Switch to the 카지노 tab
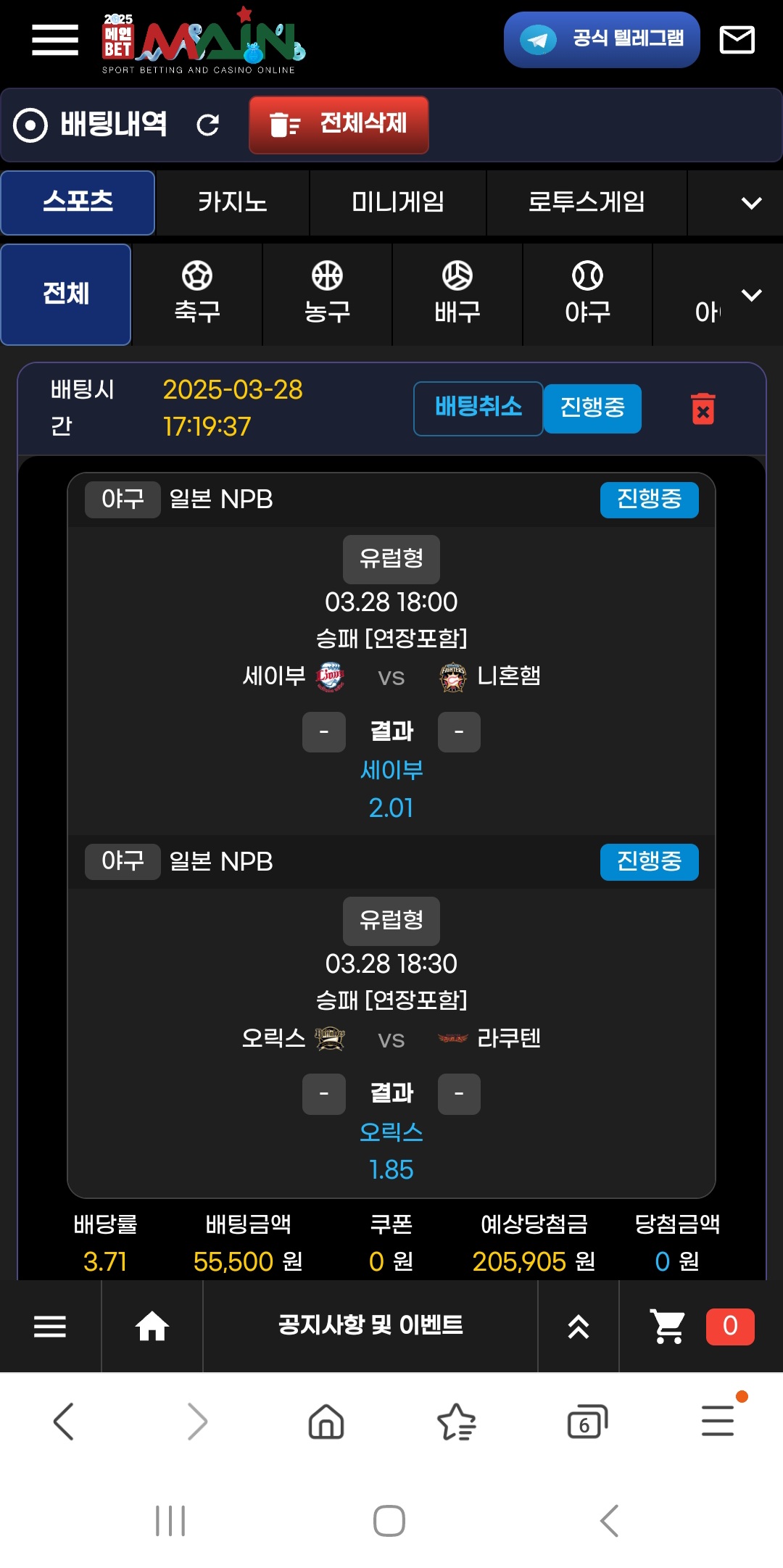Viewport: 783px width, 1568px height. pos(233,202)
